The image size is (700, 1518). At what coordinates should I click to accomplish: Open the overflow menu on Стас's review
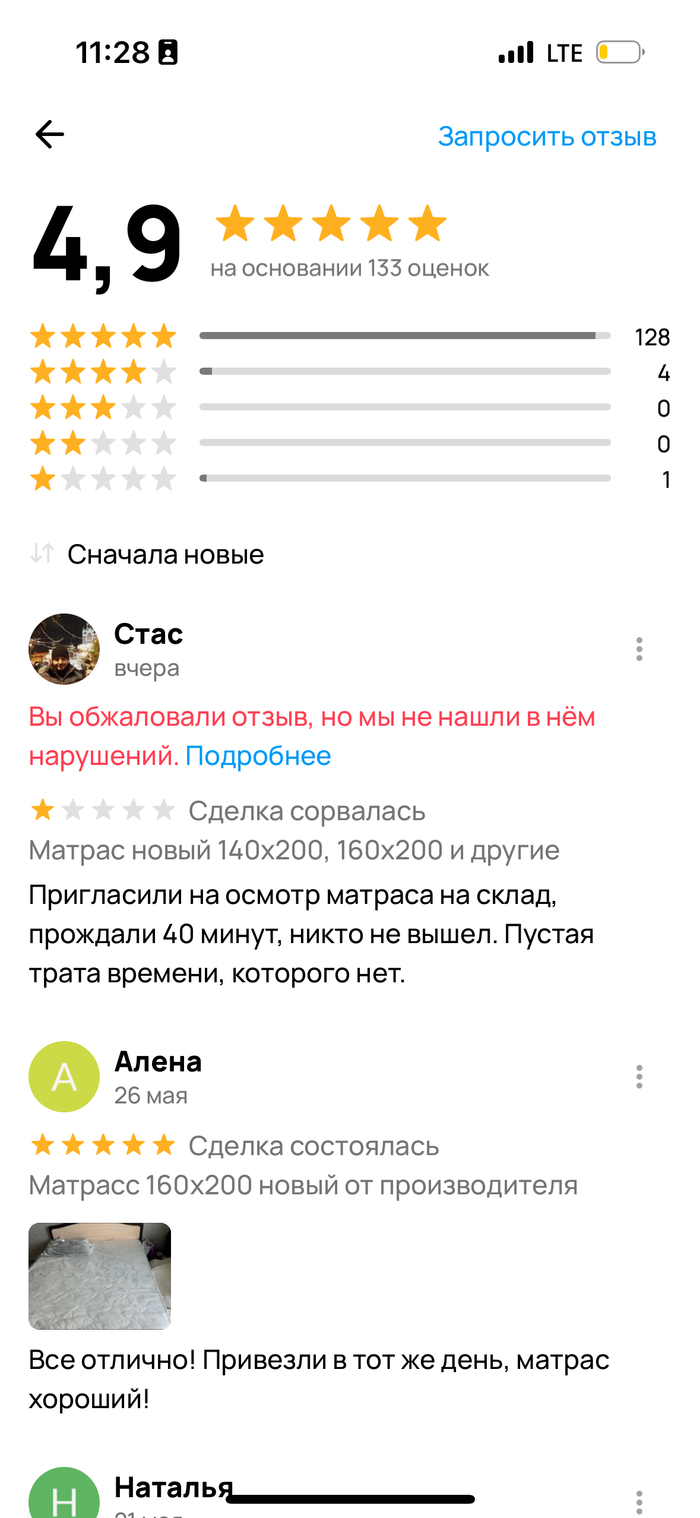[x=639, y=649]
